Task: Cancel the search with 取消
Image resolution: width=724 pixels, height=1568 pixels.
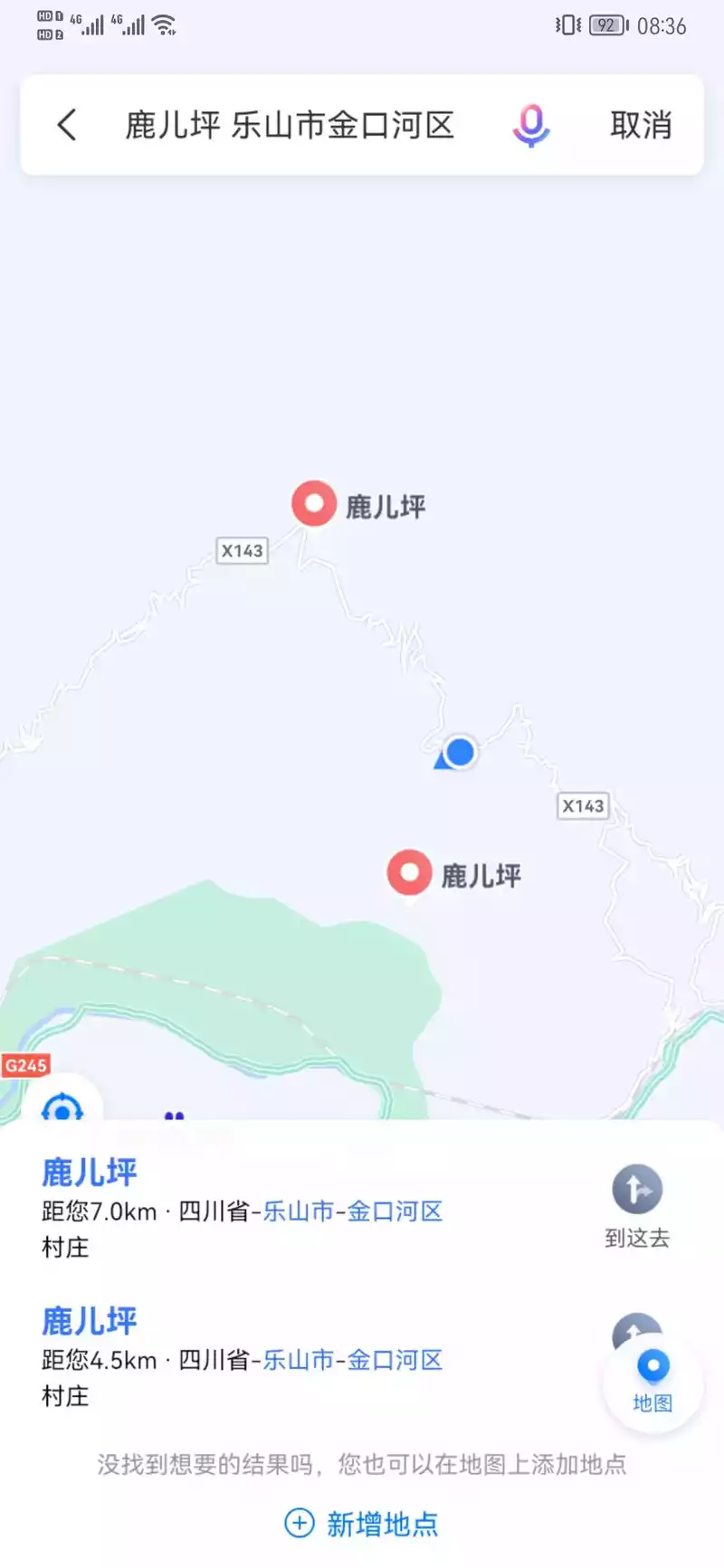Action: pos(641,125)
